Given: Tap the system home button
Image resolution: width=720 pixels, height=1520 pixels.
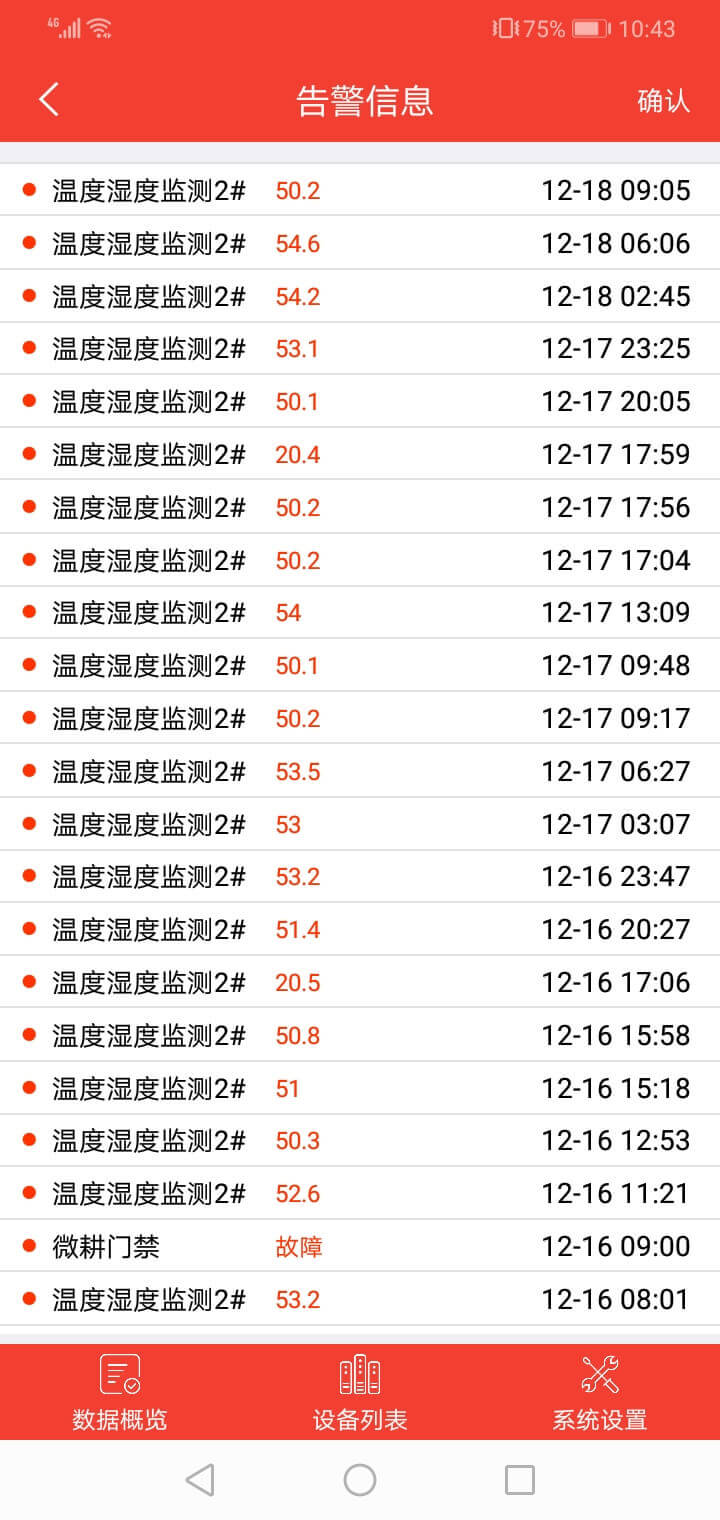Looking at the screenshot, I should point(360,1480).
